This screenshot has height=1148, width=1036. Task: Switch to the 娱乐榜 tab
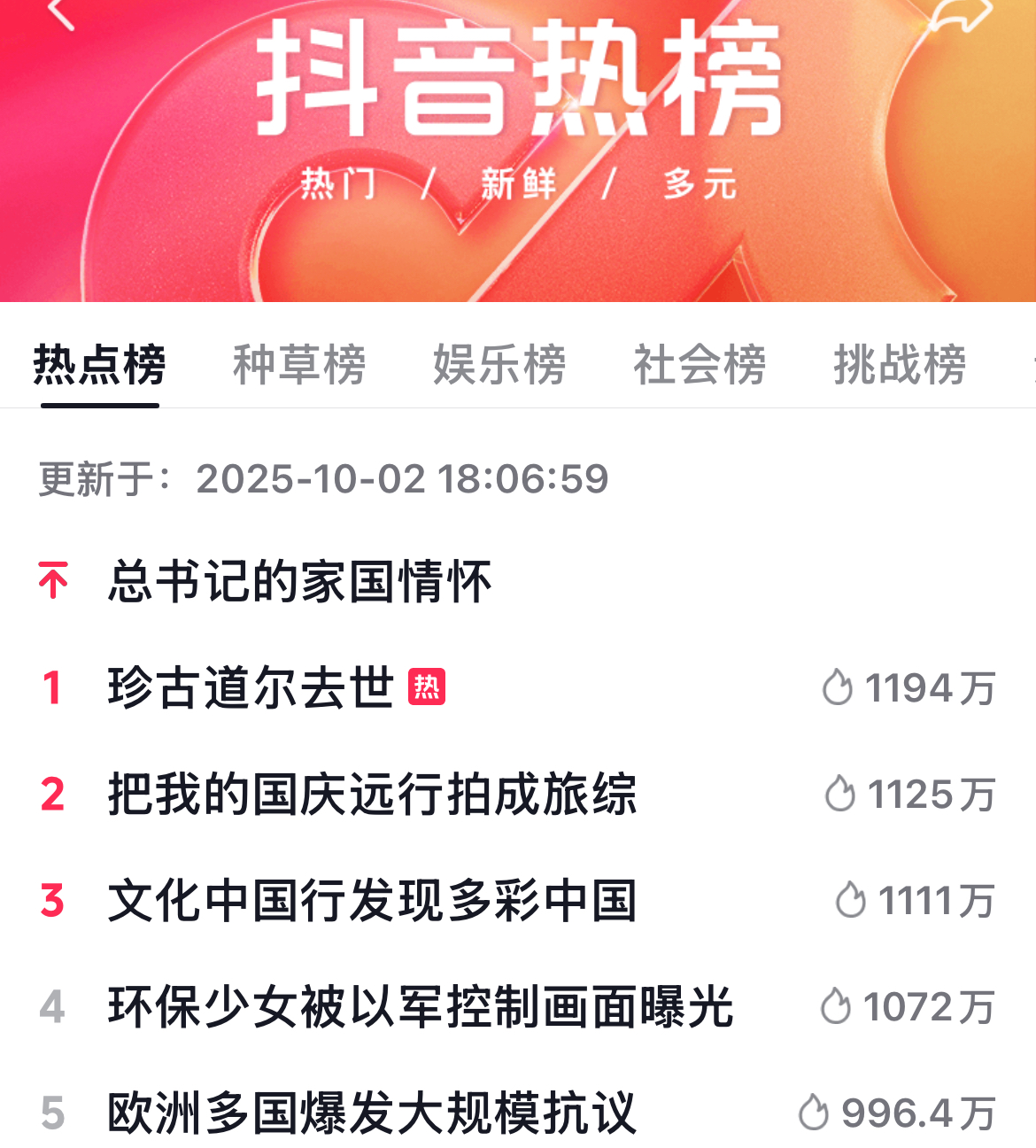(499, 364)
